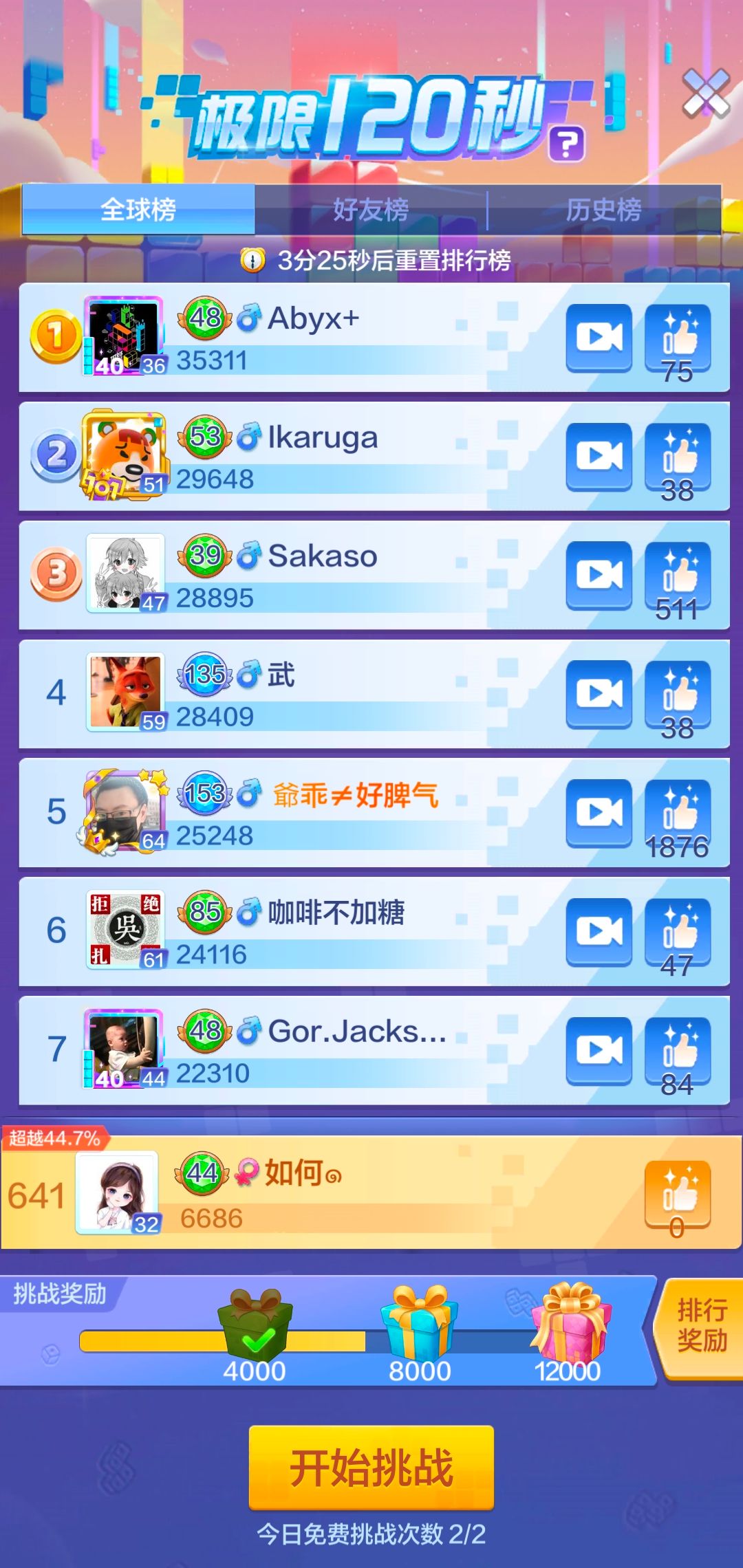The height and width of the screenshot is (1568, 743).
Task: Watch Abyx+'s replay video
Action: coord(599,337)
